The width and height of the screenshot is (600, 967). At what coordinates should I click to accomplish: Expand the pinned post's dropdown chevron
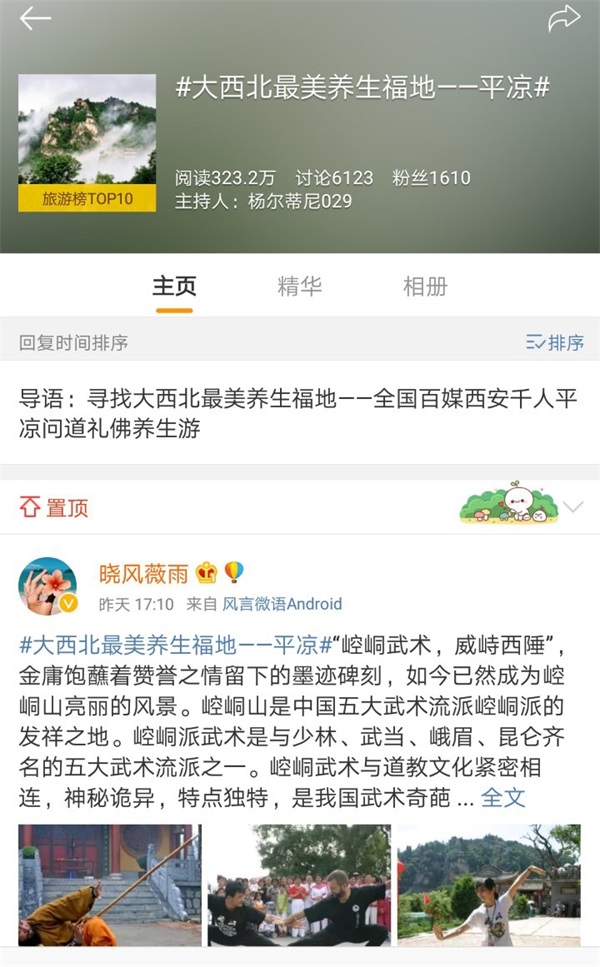(573, 507)
